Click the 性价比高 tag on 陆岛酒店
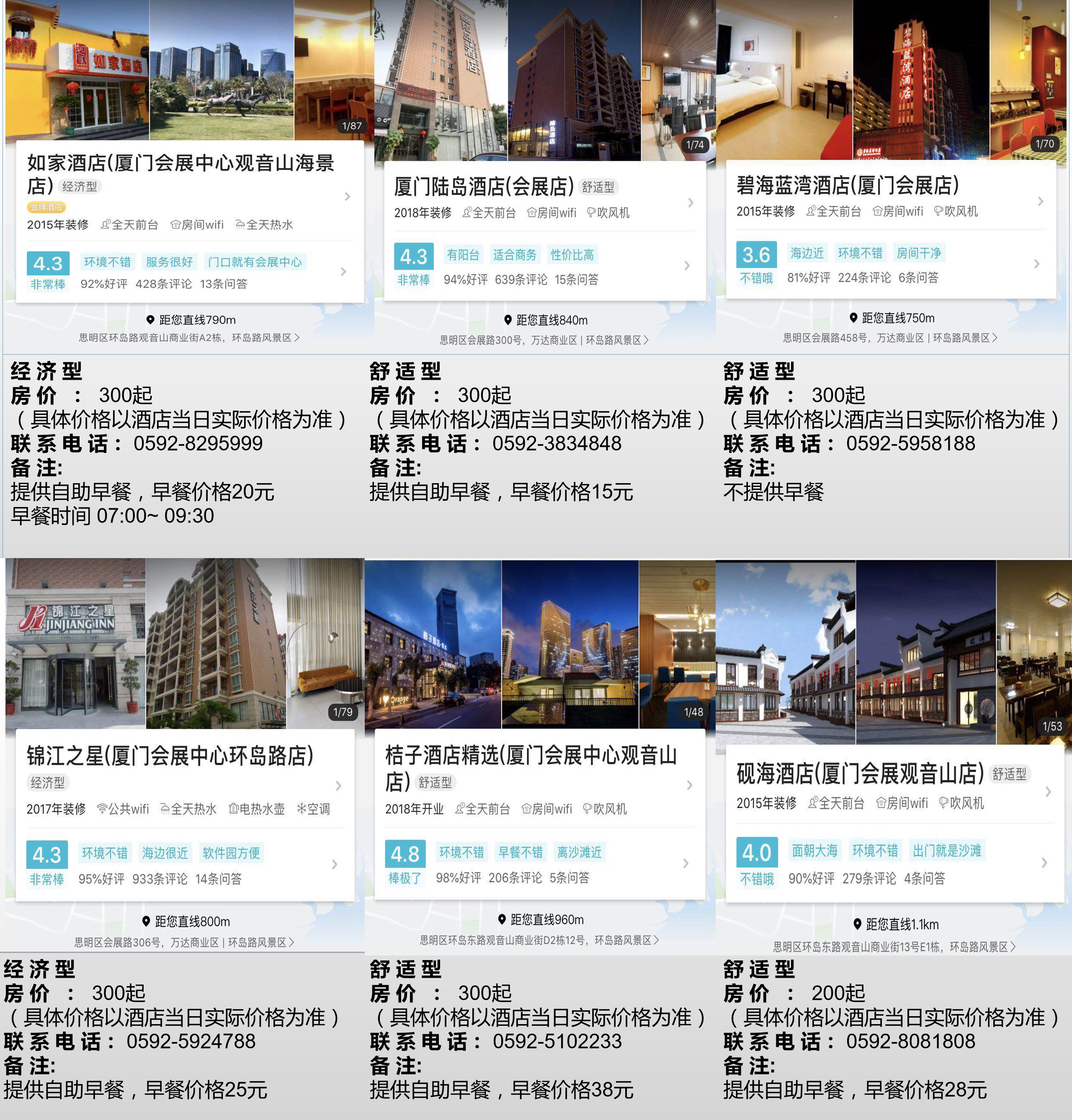This screenshot has height=1120, width=1072. coord(573,254)
